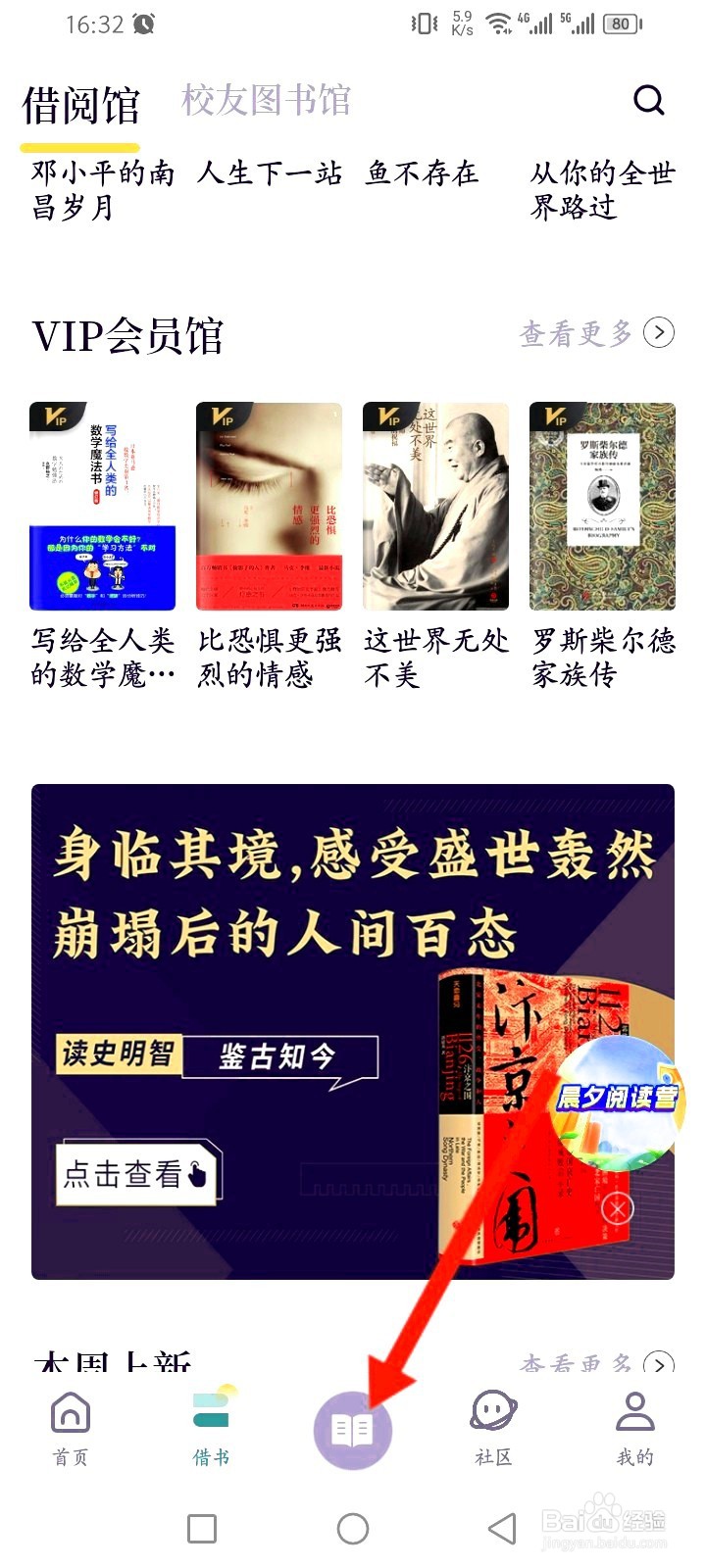The width and height of the screenshot is (706, 1568).
Task: Open the search icon
Action: click(x=649, y=100)
